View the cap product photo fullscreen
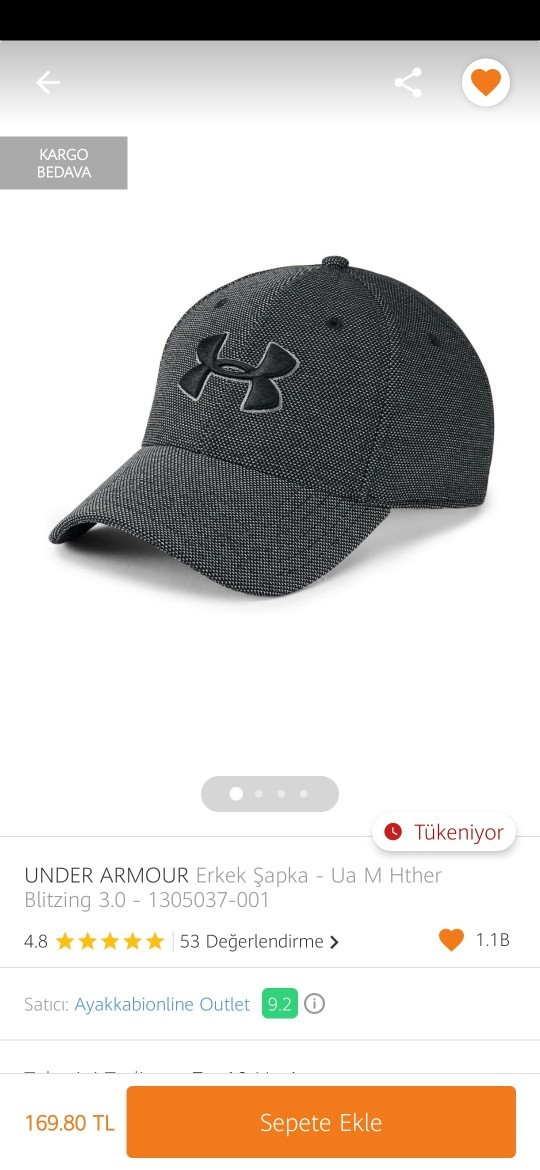Viewport: 540px width, 1170px height. [x=271, y=425]
